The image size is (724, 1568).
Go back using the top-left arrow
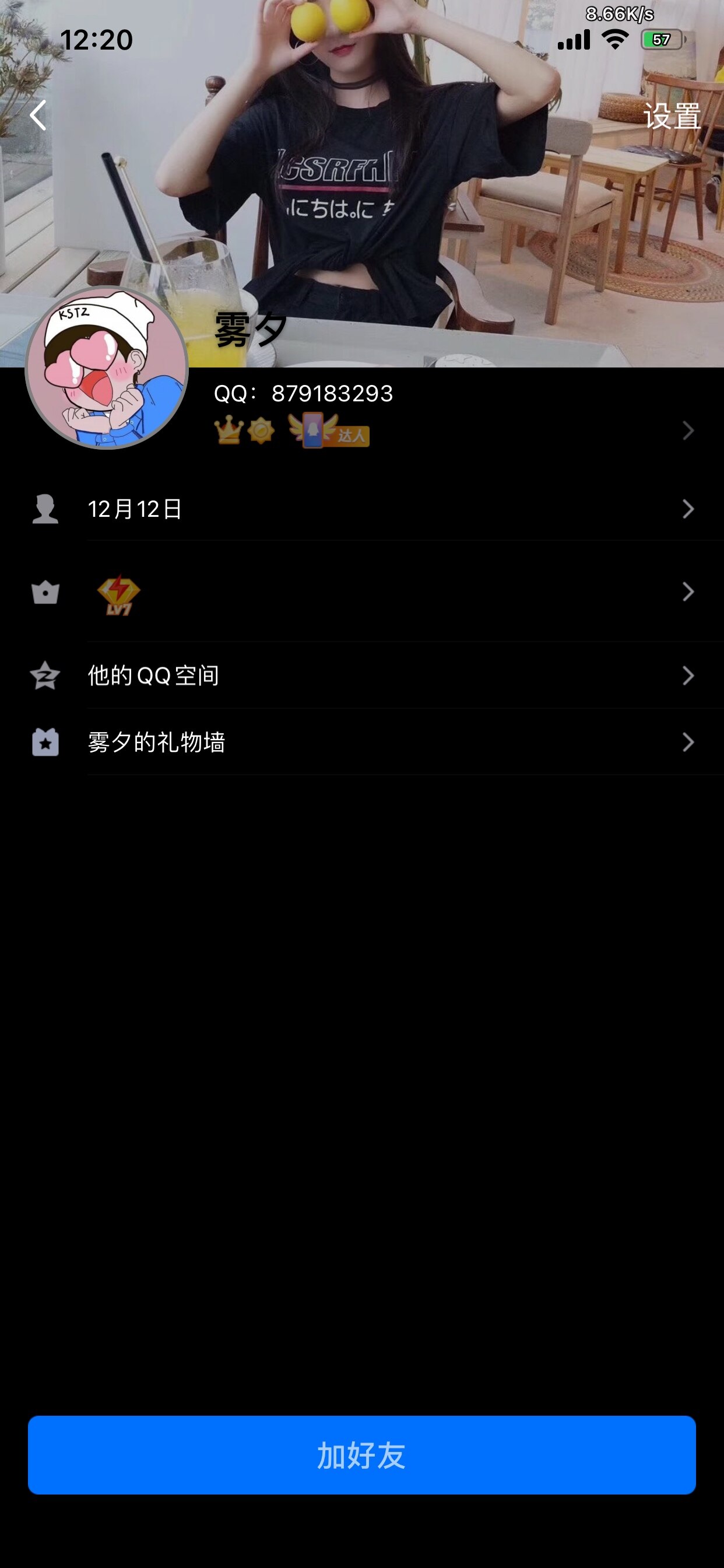[x=38, y=115]
